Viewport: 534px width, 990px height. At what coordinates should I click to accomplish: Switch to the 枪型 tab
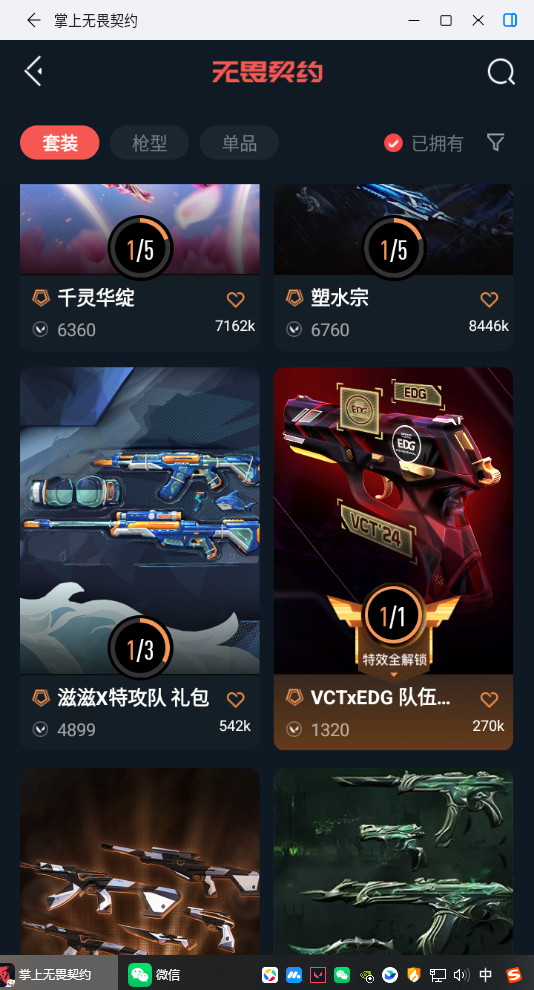pyautogui.click(x=150, y=143)
